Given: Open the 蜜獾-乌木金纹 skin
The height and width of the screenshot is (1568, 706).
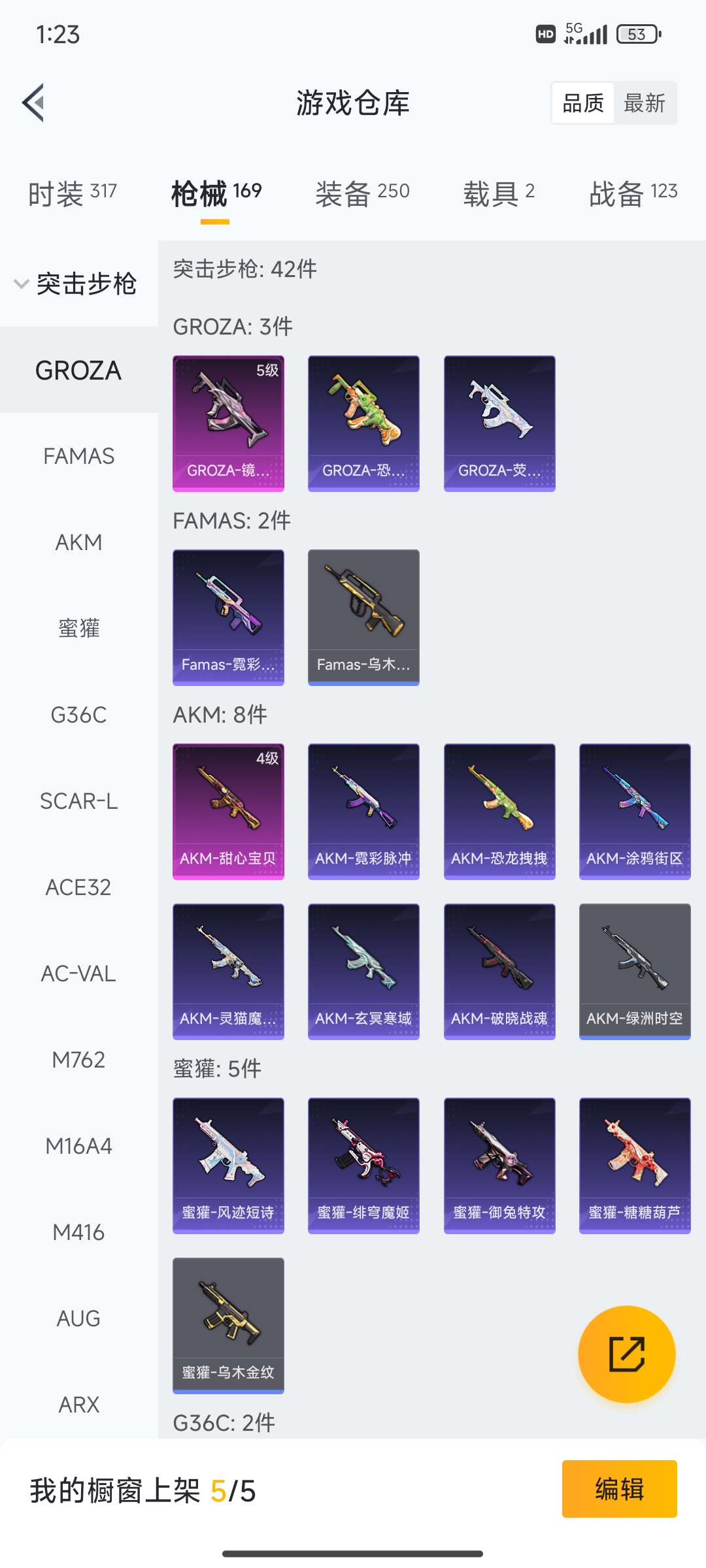Looking at the screenshot, I should (x=228, y=1325).
